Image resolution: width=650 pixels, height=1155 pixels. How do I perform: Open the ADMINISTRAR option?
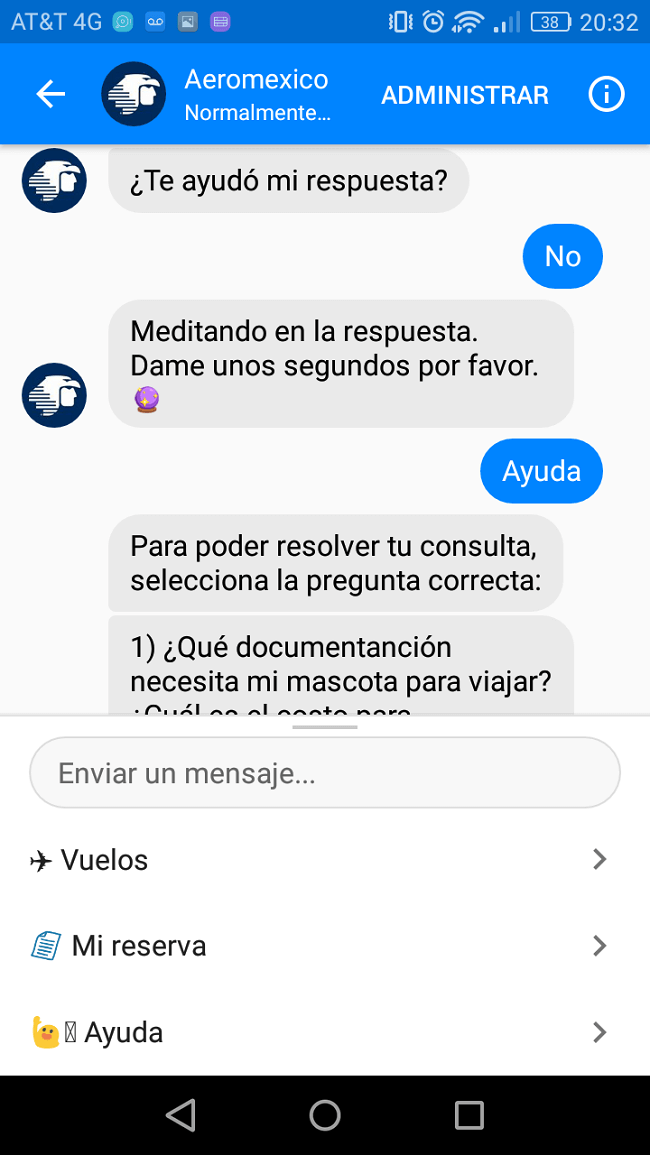(x=464, y=95)
